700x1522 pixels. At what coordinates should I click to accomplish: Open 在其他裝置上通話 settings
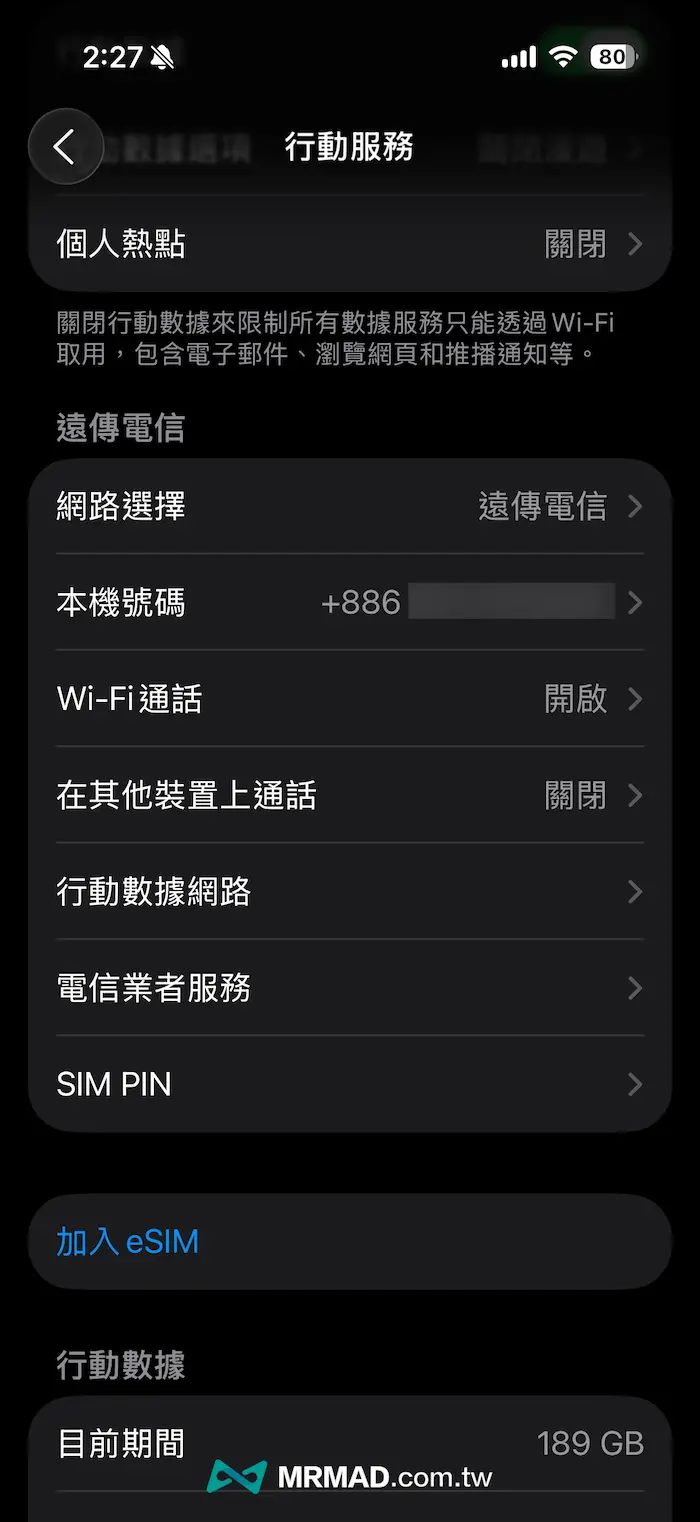349,795
